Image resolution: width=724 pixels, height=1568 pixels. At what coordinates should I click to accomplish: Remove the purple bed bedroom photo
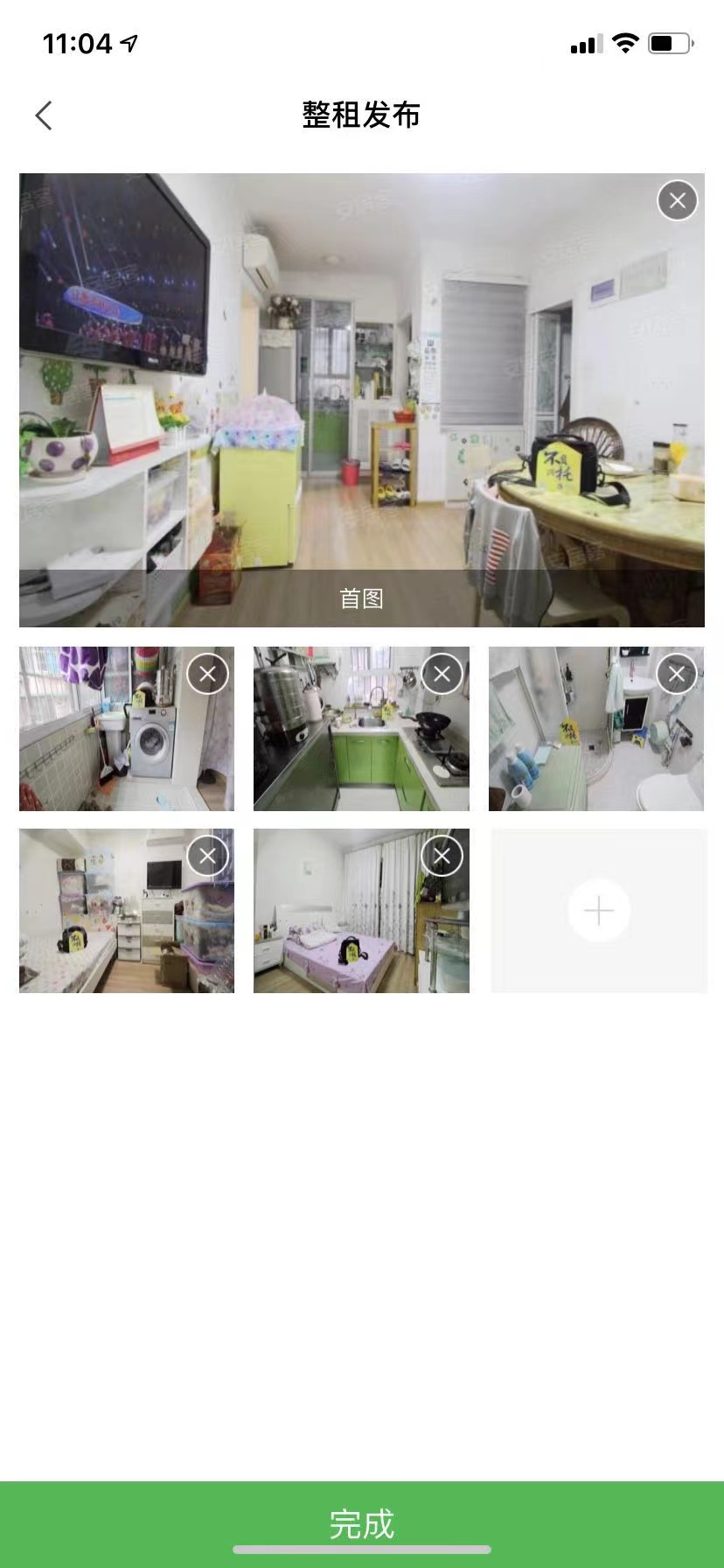[x=442, y=856]
